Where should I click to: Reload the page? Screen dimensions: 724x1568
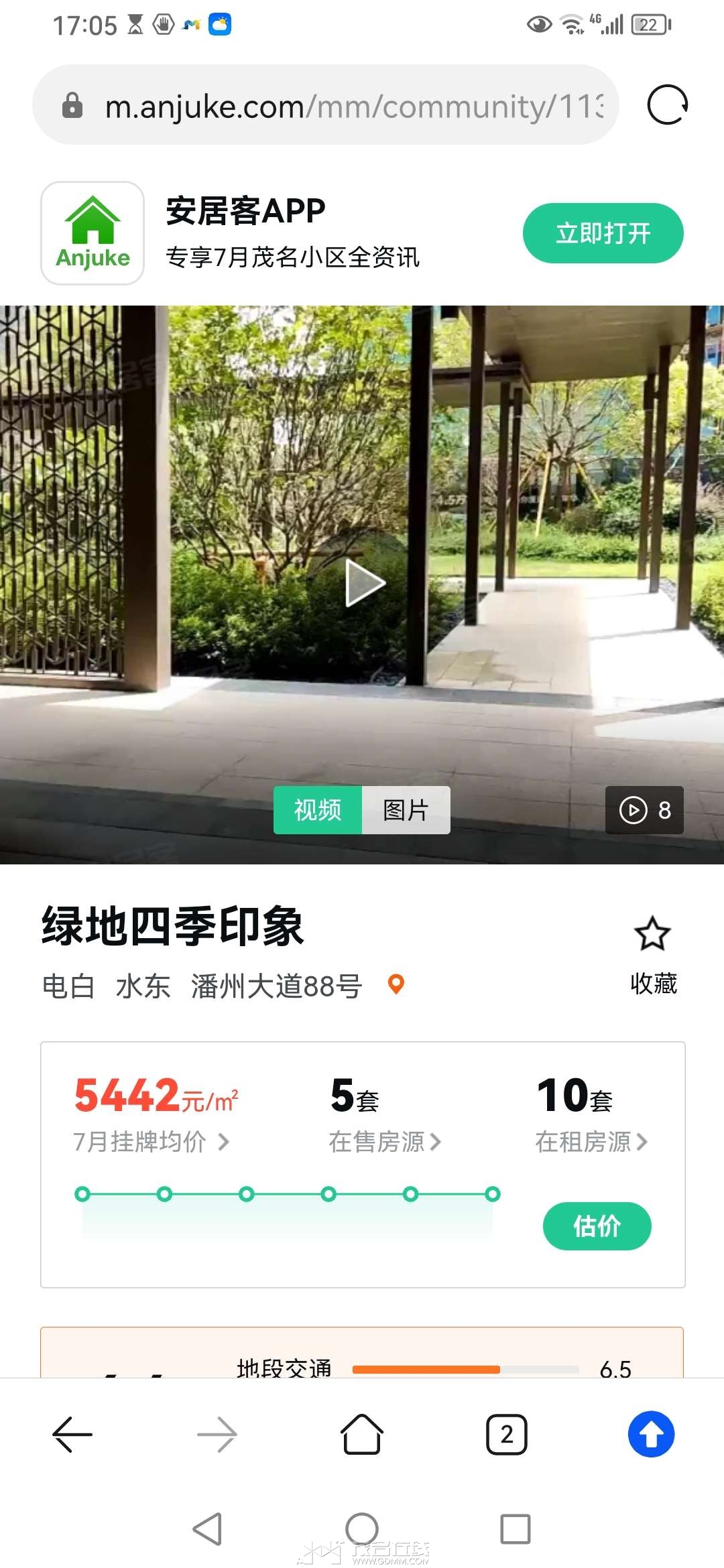pos(667,105)
